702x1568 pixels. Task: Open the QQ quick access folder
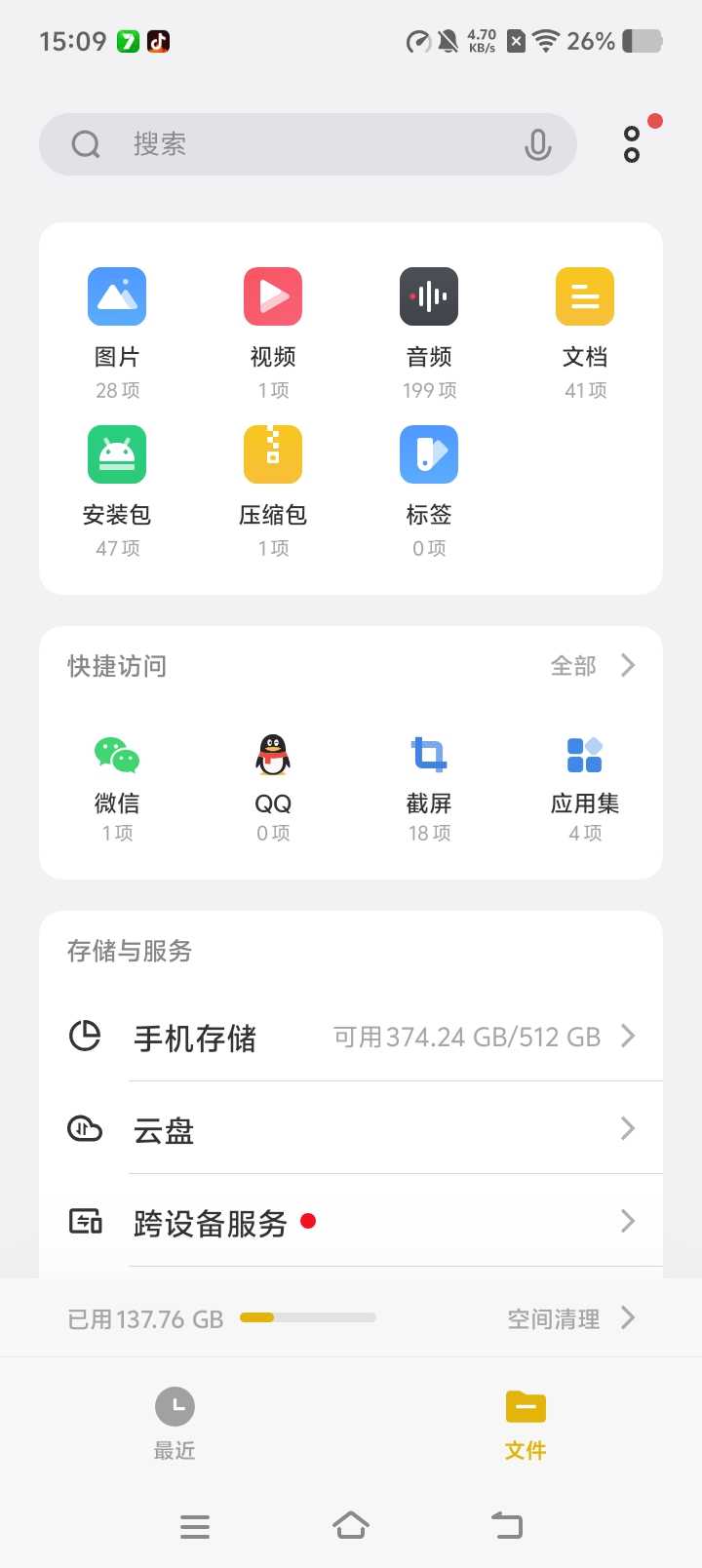pyautogui.click(x=273, y=788)
